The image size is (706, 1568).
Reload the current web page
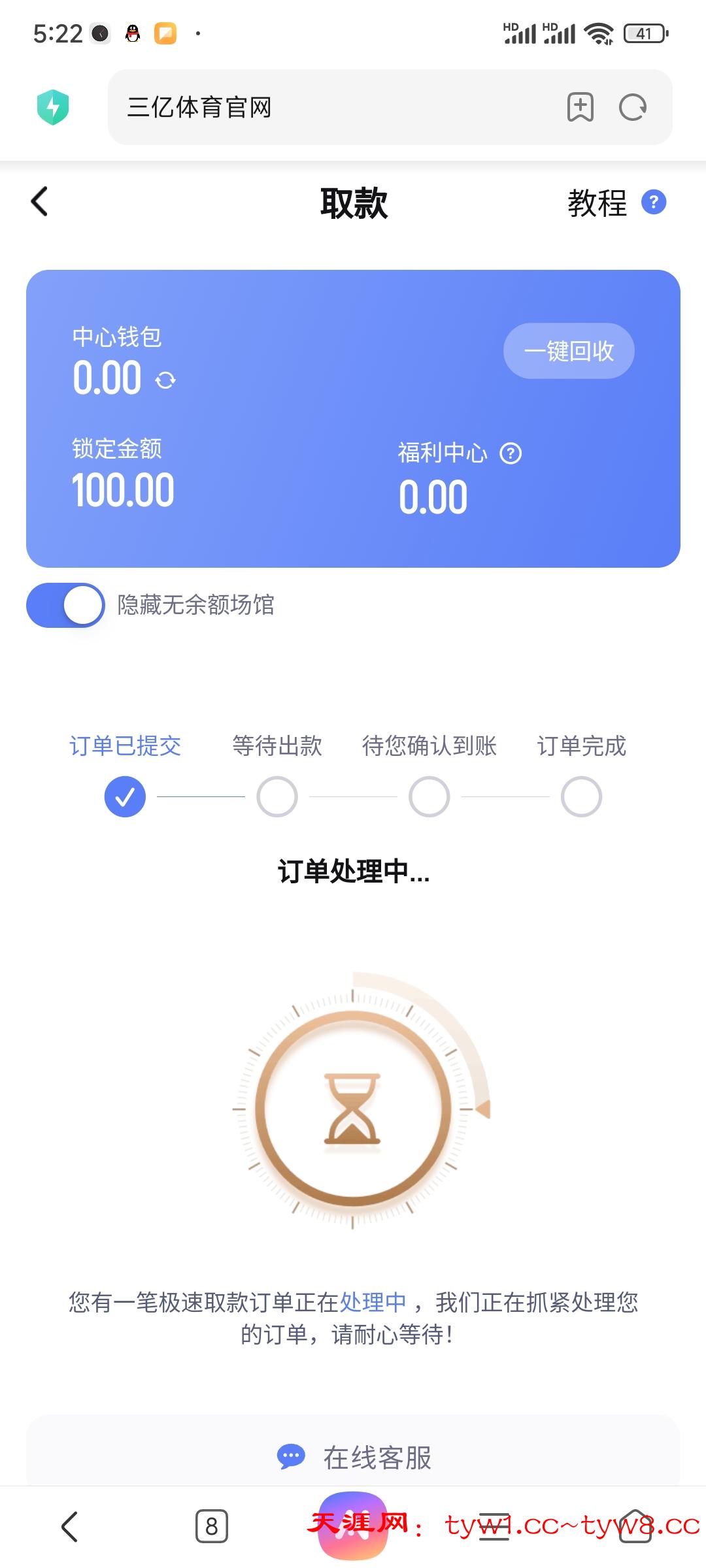coord(633,107)
